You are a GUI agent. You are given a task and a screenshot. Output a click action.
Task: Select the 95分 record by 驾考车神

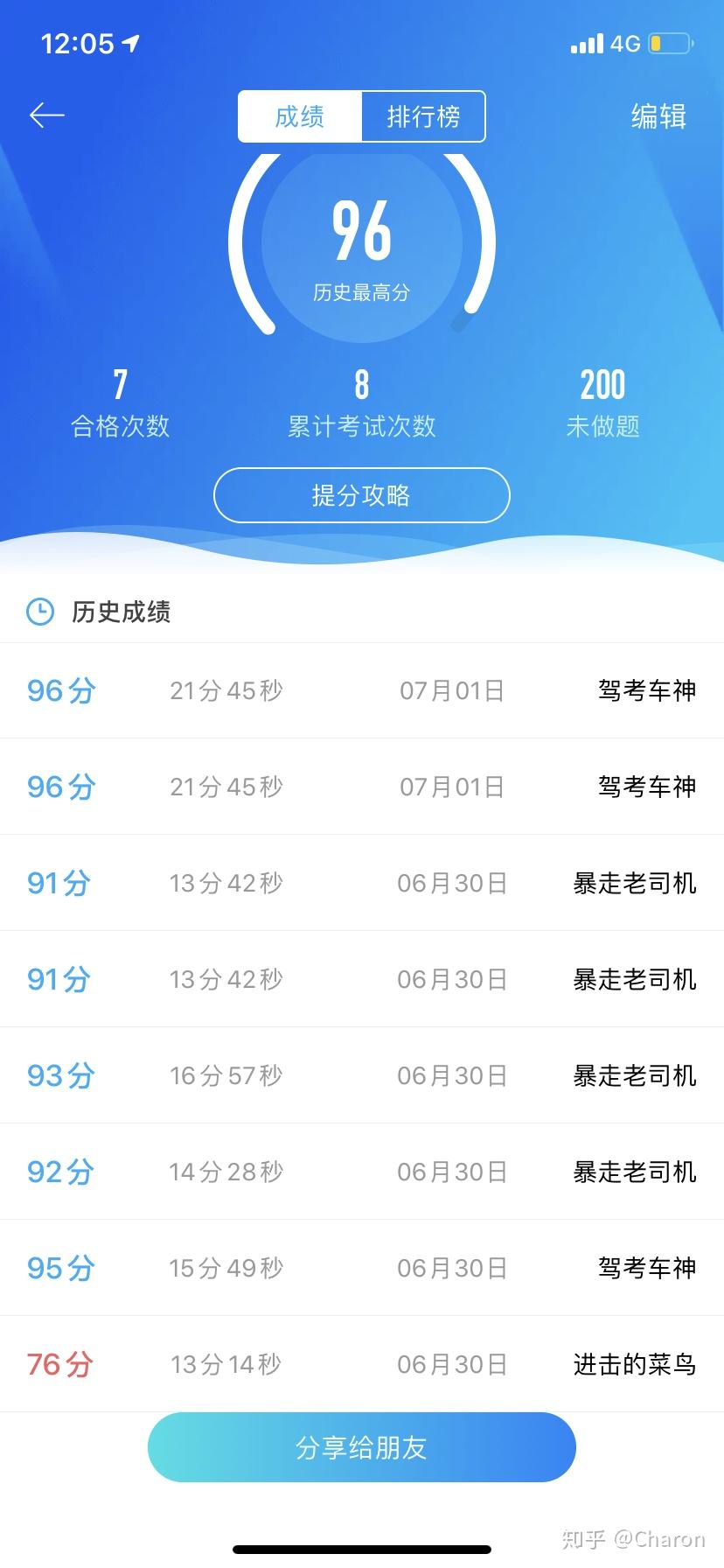coord(362,1268)
